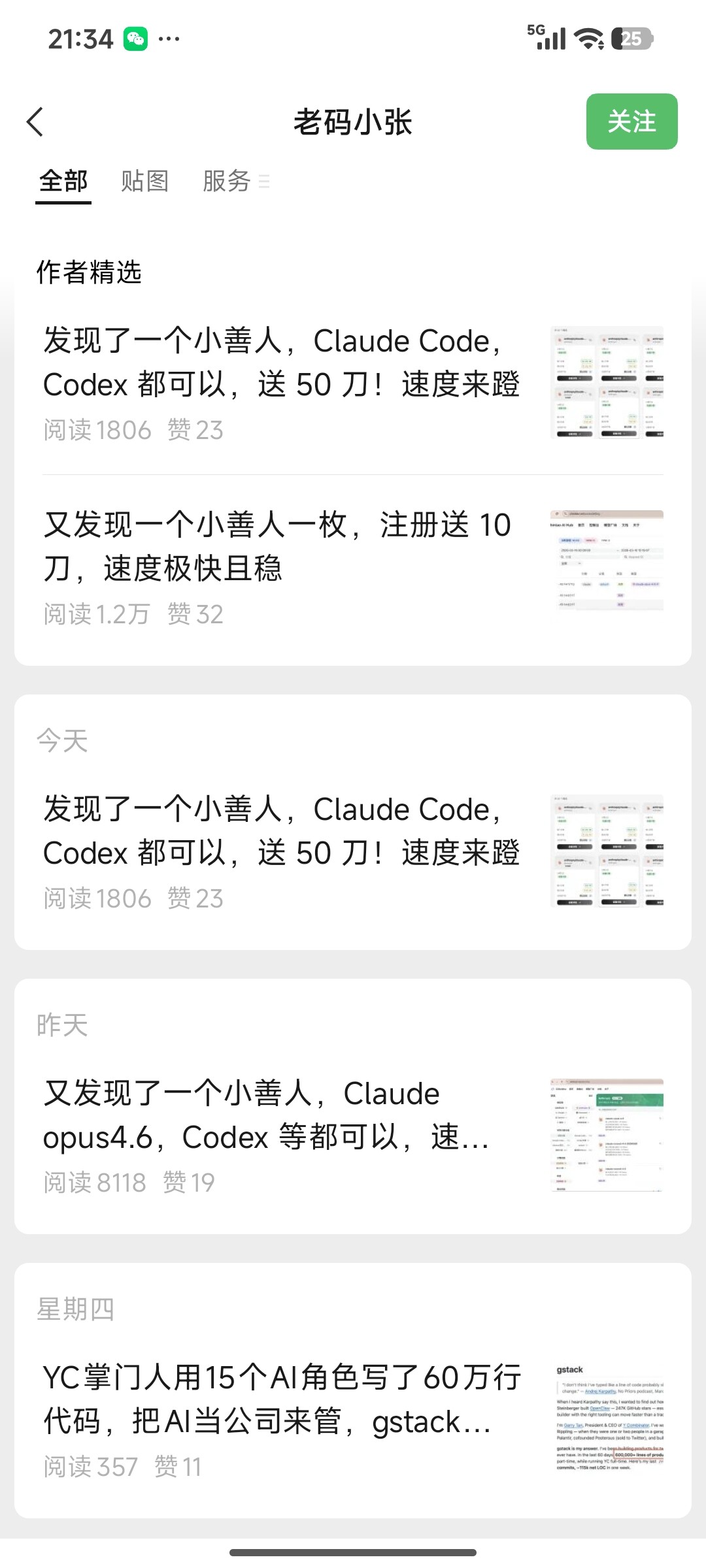Switch to the 贴图 tab

(x=144, y=182)
